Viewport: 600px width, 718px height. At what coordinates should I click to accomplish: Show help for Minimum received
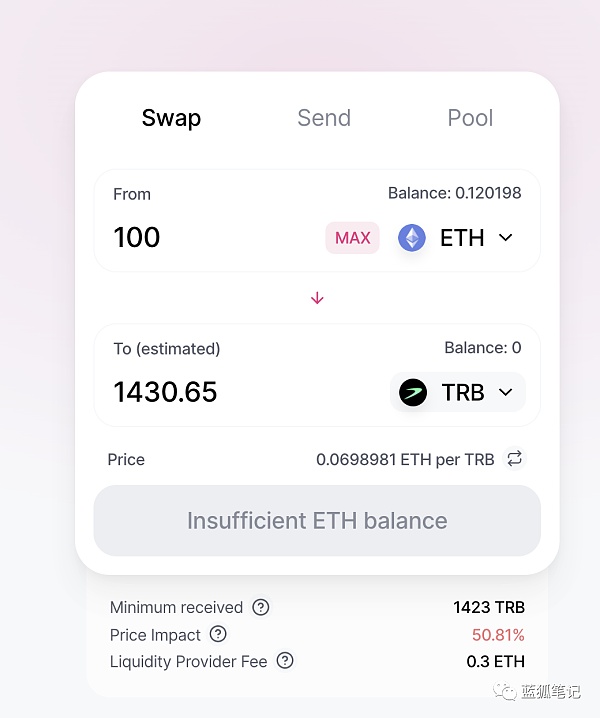click(261, 607)
